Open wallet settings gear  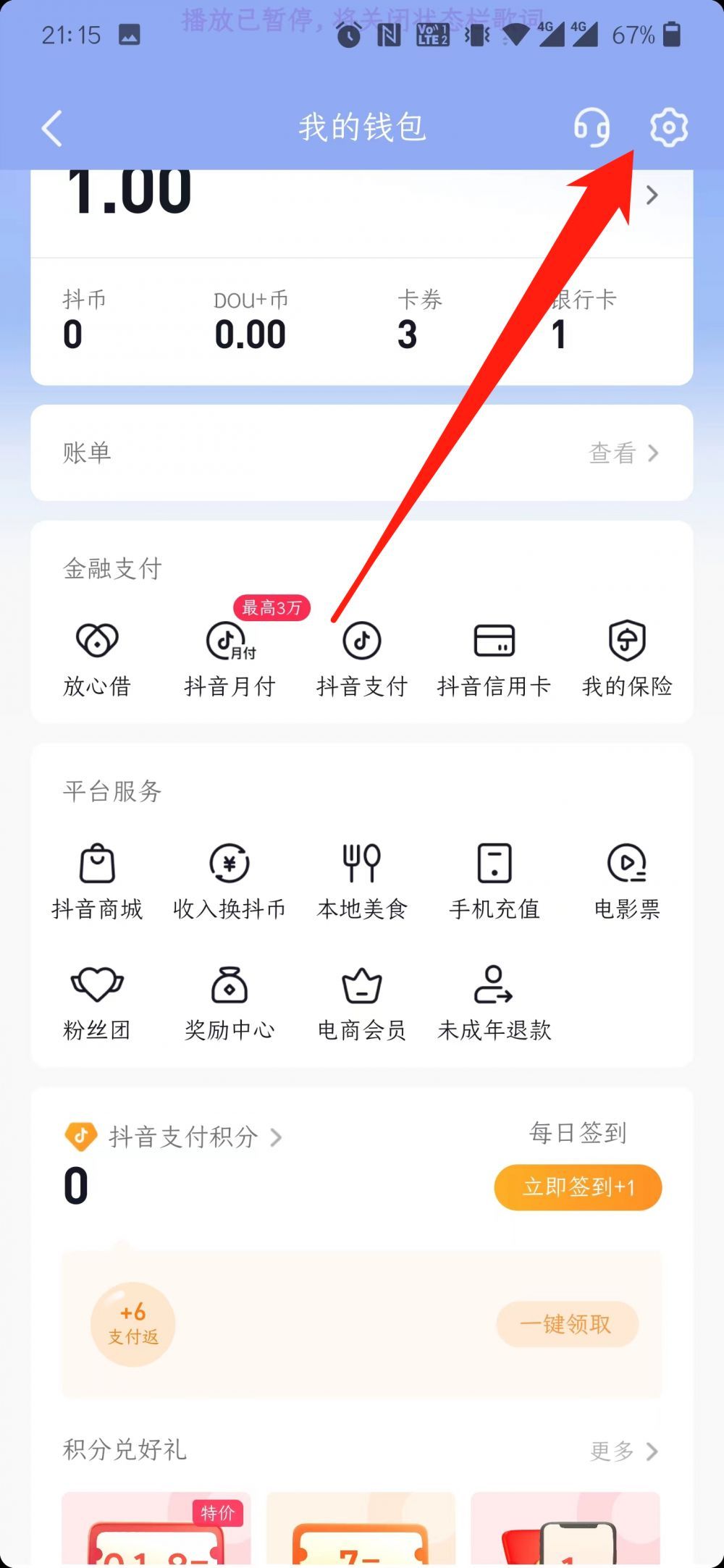(668, 128)
